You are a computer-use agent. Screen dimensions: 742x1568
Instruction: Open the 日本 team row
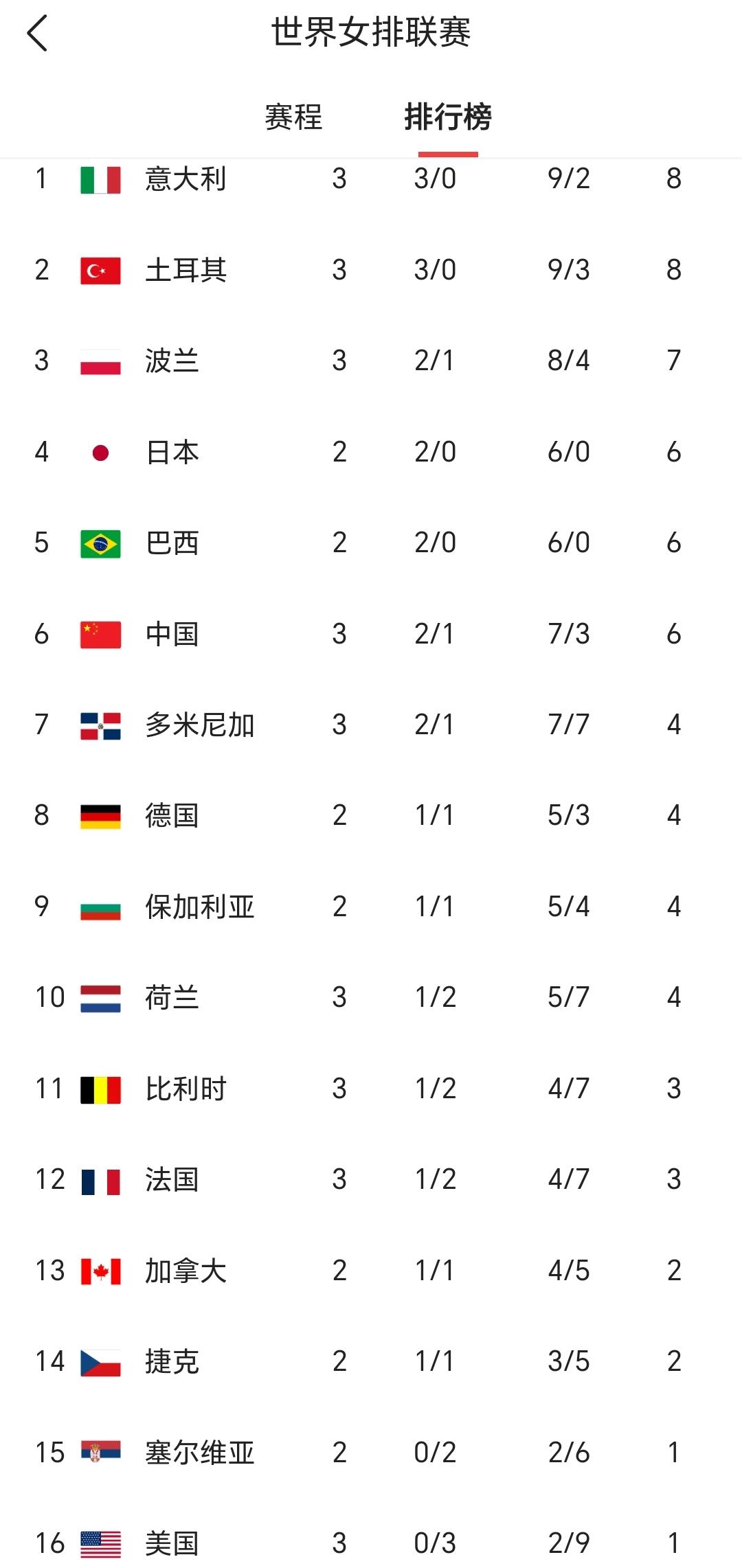pos(371,452)
